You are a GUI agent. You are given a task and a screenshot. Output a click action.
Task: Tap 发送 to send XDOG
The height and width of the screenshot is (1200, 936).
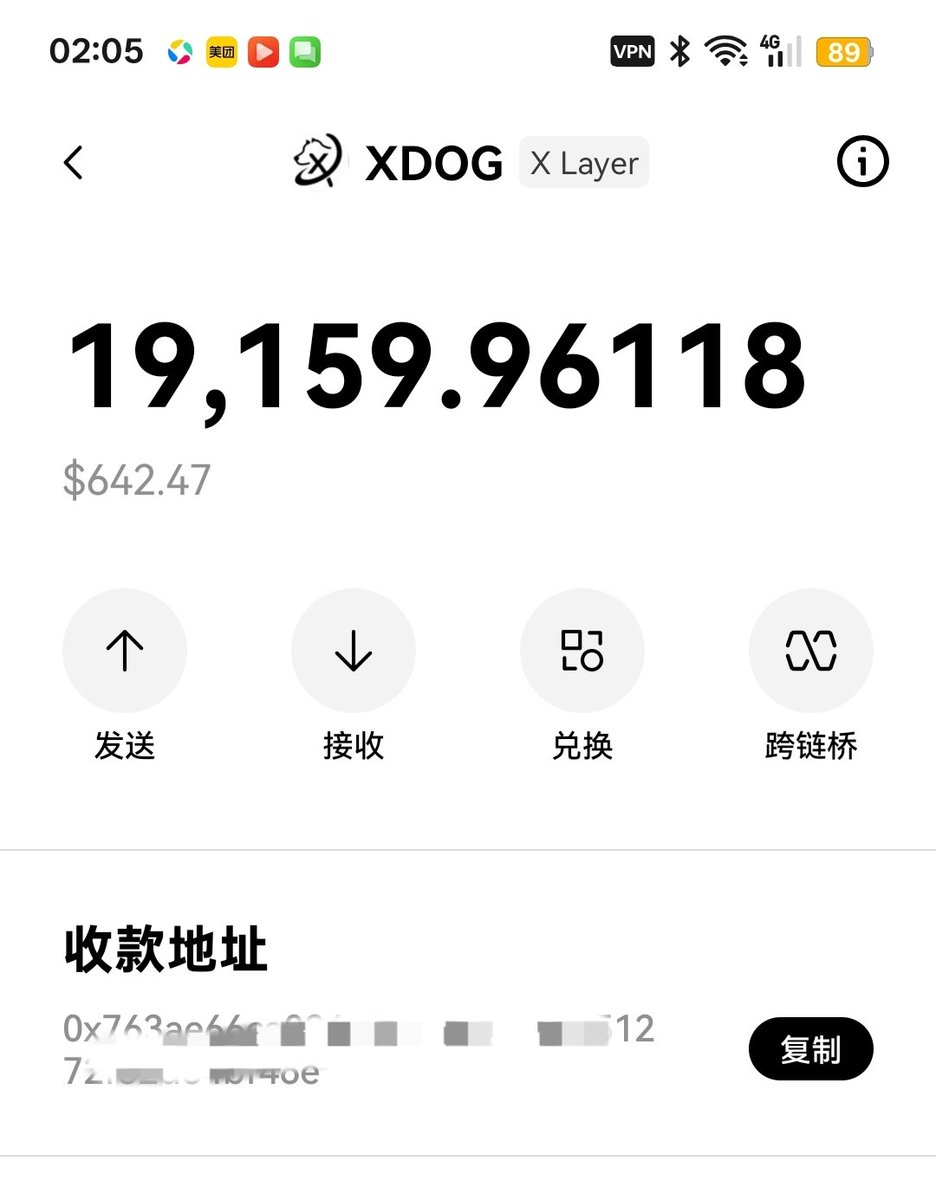coord(124,651)
